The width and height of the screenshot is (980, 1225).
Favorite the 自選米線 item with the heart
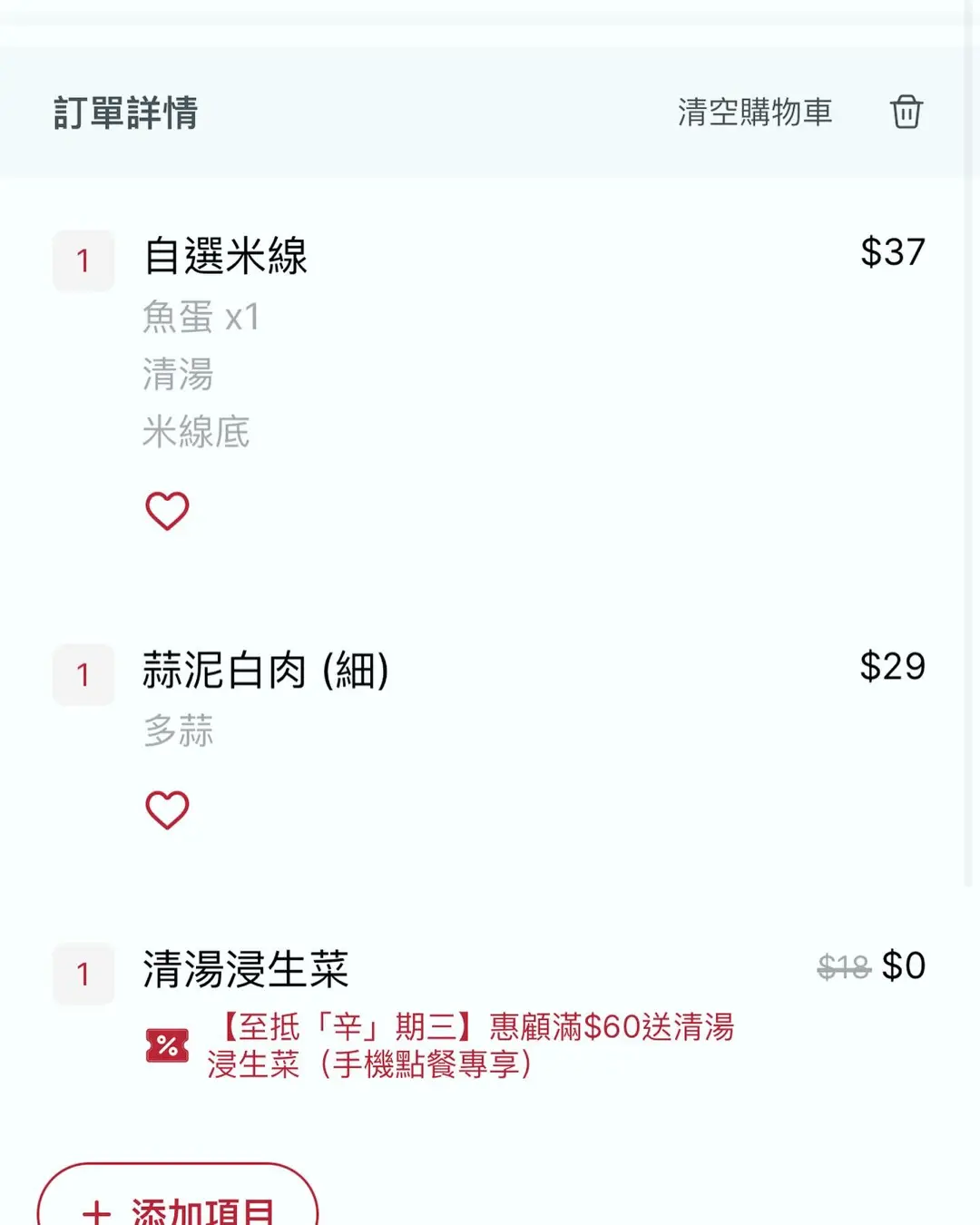click(x=167, y=511)
